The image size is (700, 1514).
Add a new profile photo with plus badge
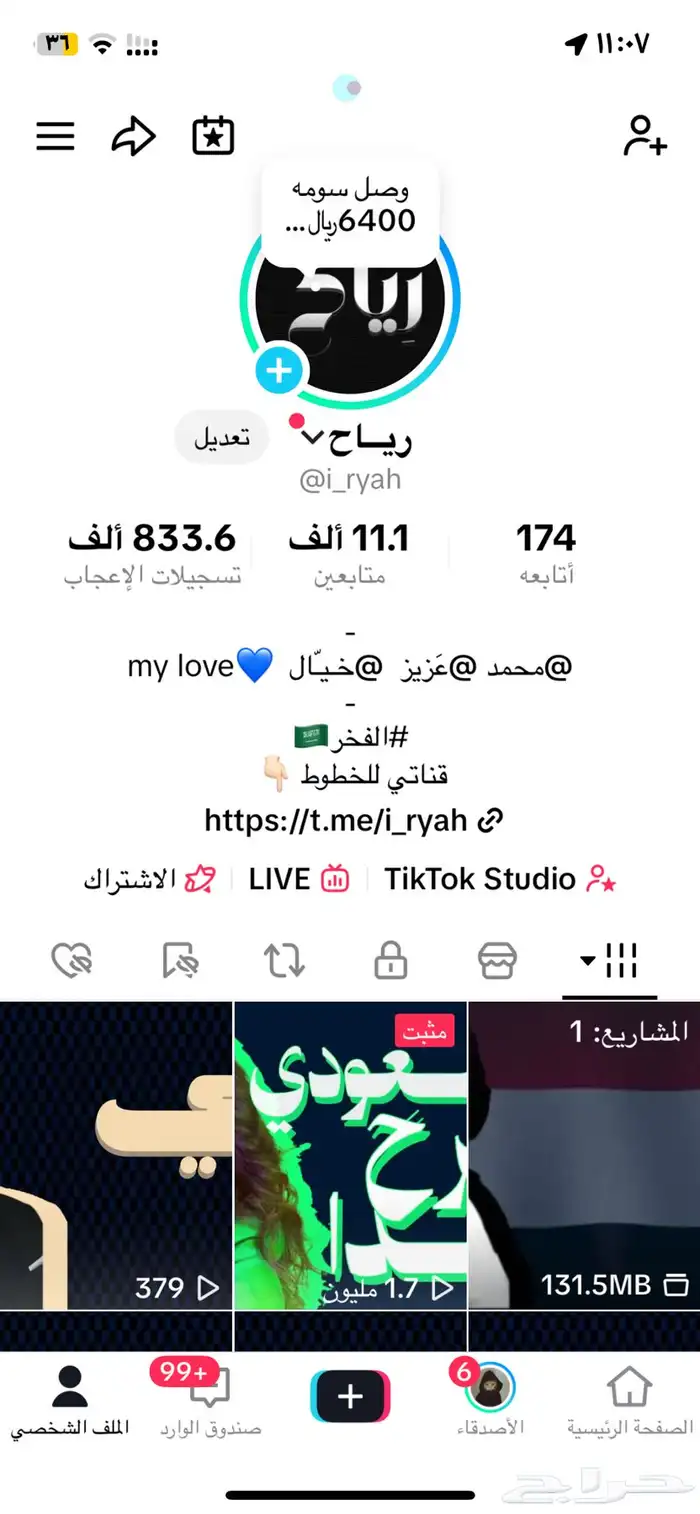279,371
